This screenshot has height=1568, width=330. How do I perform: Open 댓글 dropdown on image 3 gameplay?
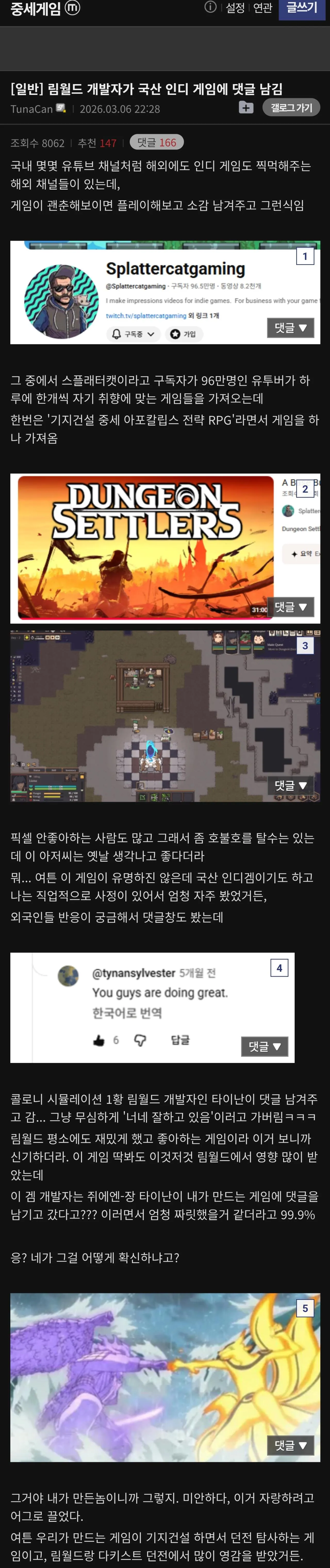point(290,785)
